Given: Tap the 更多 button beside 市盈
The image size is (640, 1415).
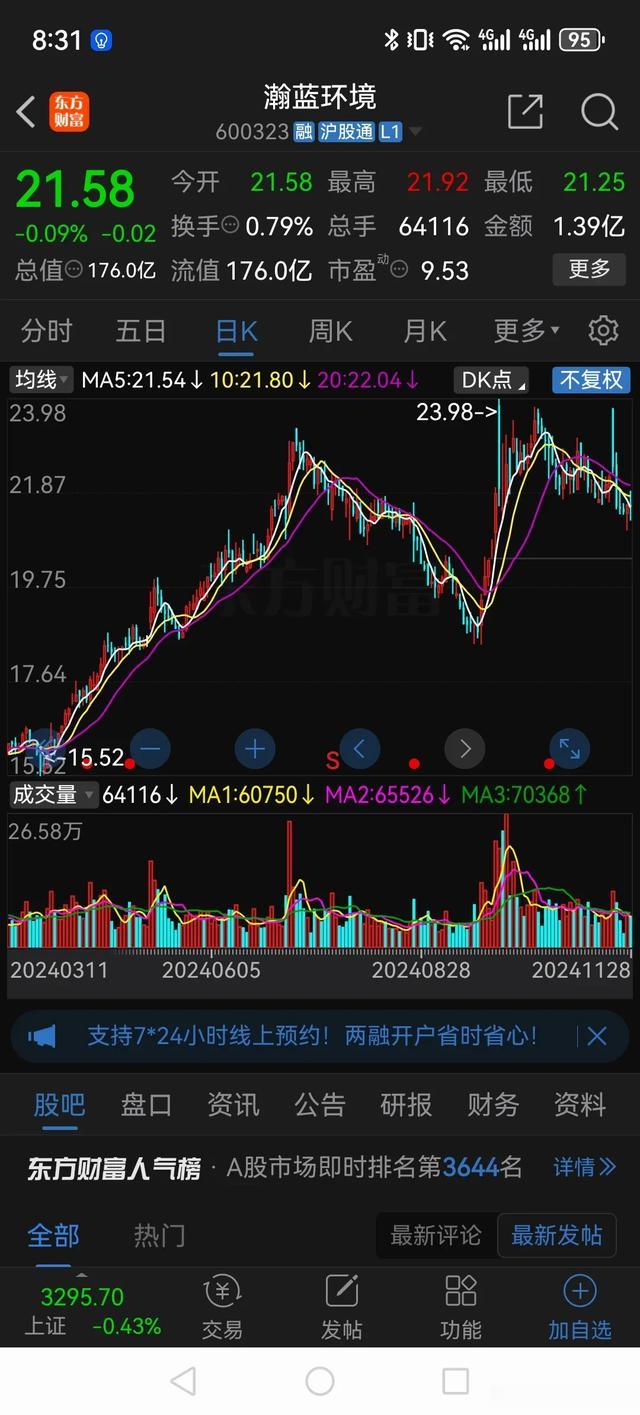Looking at the screenshot, I should (589, 269).
